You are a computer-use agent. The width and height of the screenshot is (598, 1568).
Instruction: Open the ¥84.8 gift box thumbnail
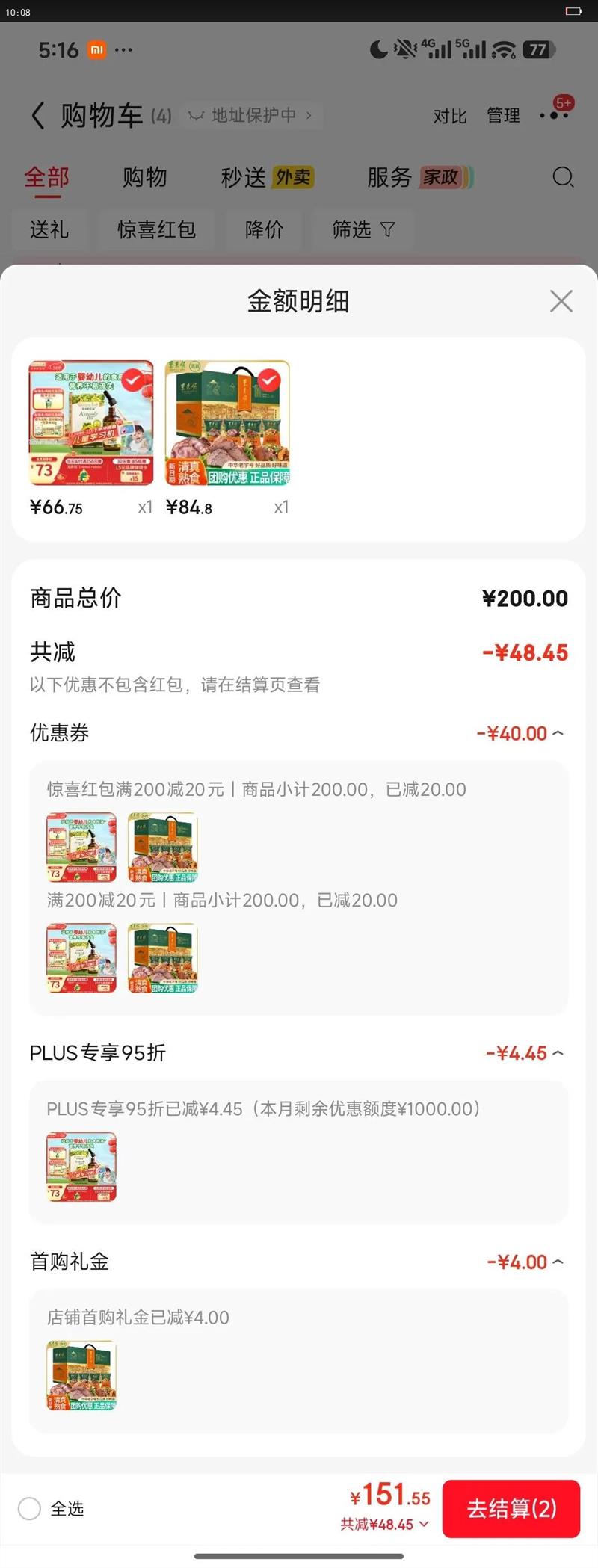(227, 423)
